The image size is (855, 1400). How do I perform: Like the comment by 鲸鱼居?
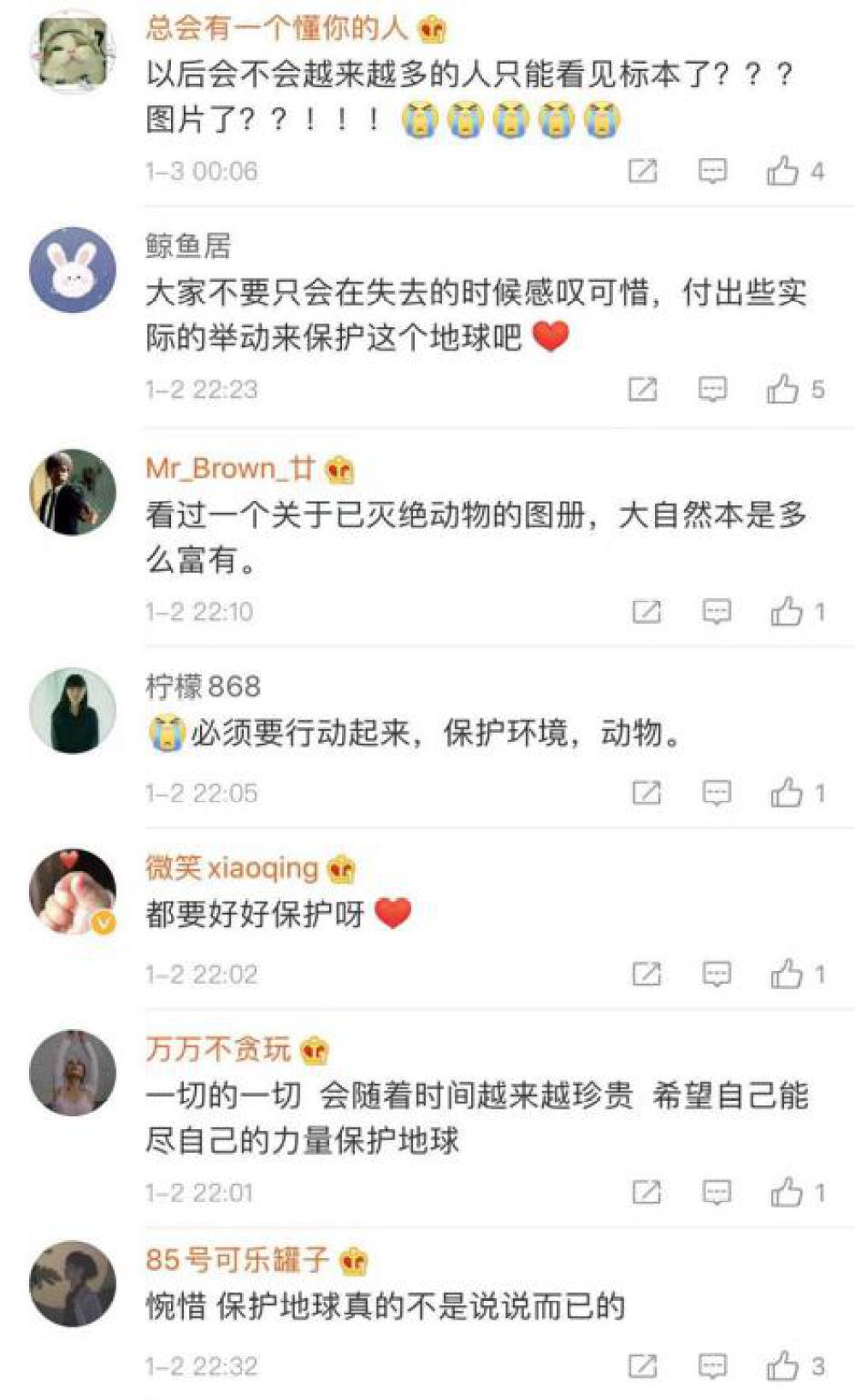tap(782, 390)
